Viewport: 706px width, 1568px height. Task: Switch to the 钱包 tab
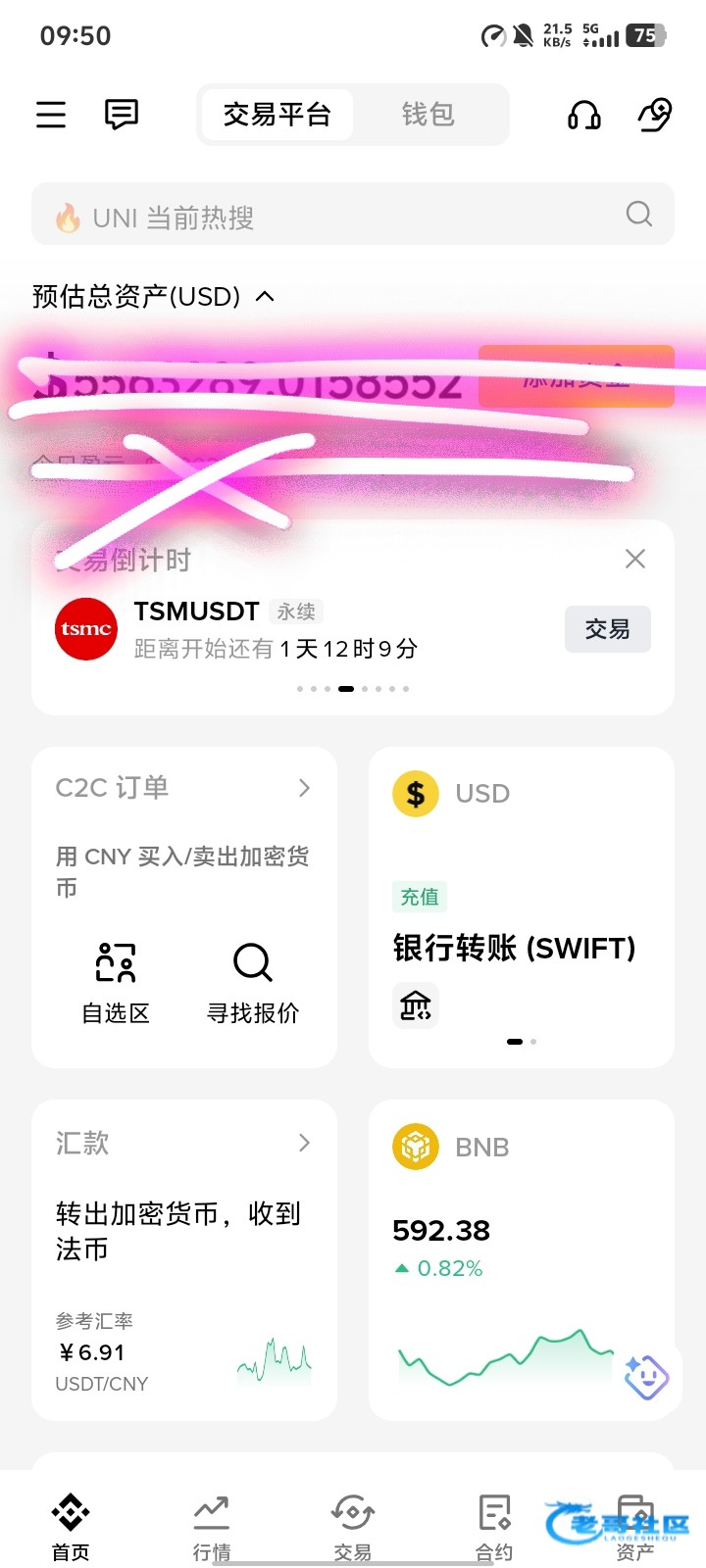coord(429,115)
